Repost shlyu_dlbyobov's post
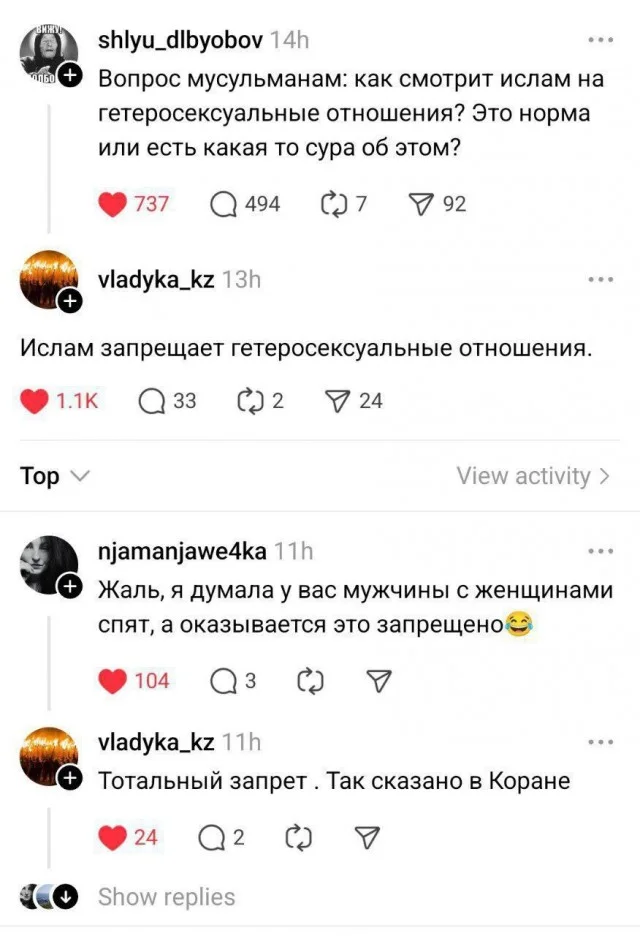This screenshot has height=936, width=640. point(331,204)
